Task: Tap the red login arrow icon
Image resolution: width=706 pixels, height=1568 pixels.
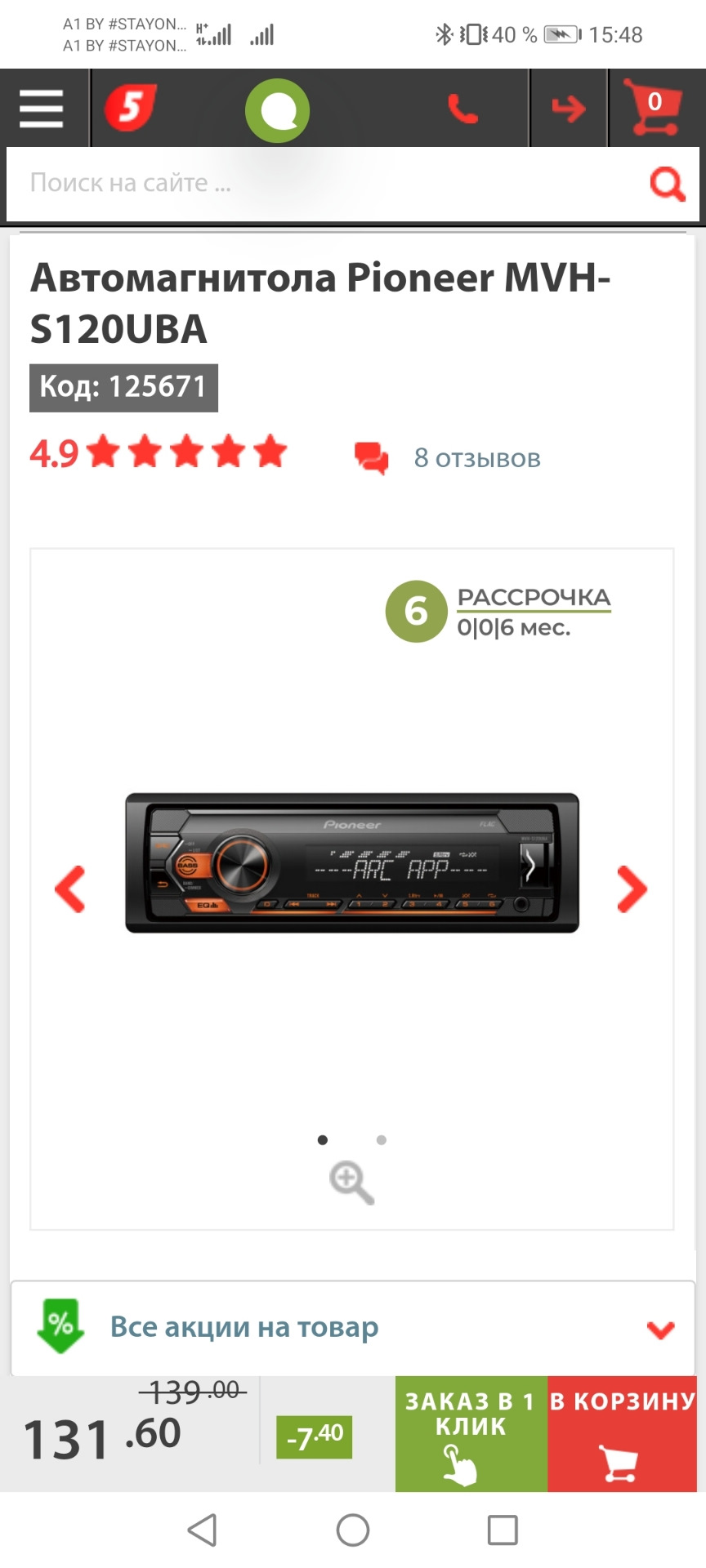Action: click(x=569, y=109)
